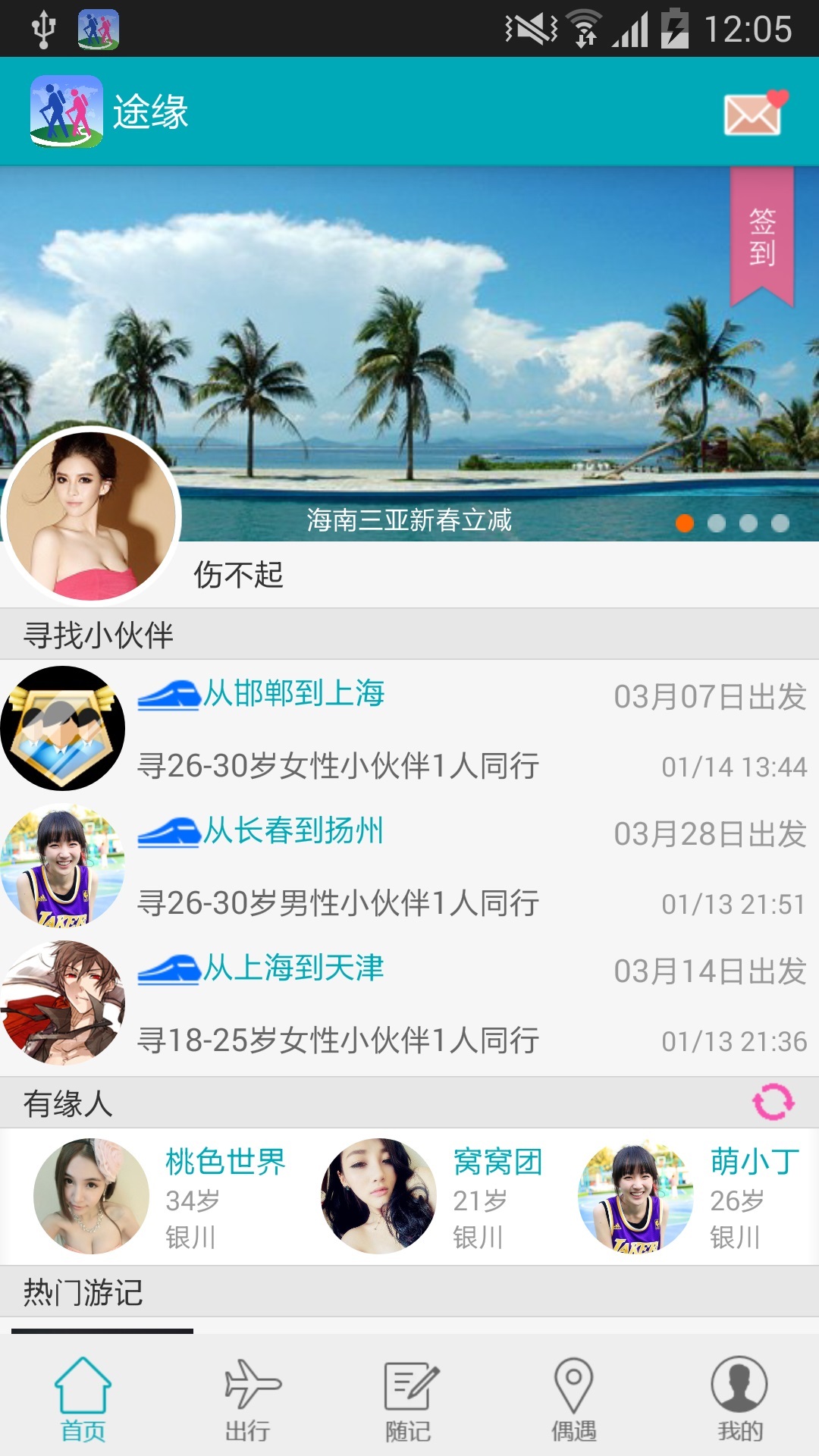Refresh the 有缘人 suggestions
The width and height of the screenshot is (819, 1456).
click(773, 1102)
